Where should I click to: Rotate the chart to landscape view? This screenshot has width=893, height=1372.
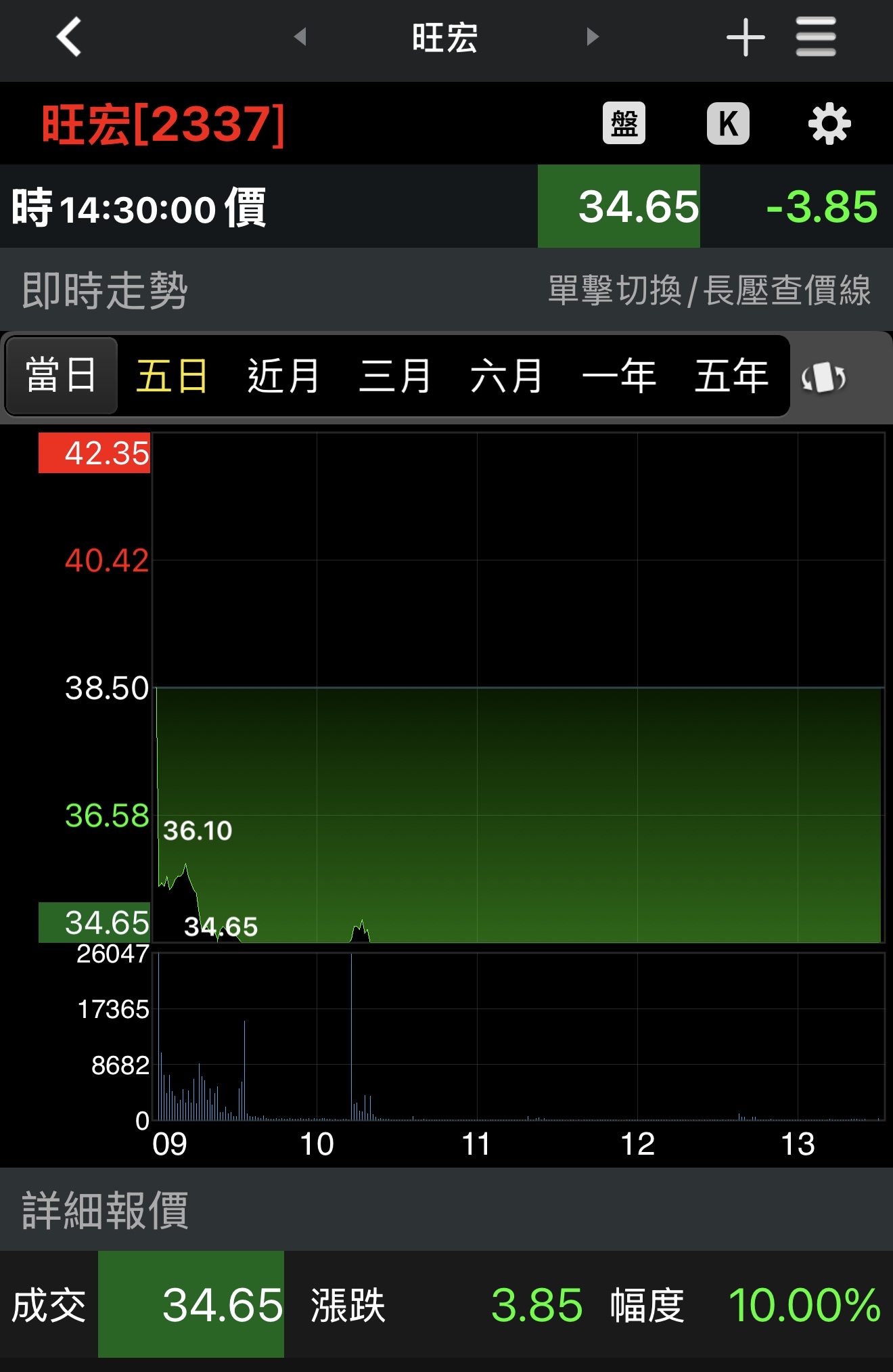click(x=823, y=377)
